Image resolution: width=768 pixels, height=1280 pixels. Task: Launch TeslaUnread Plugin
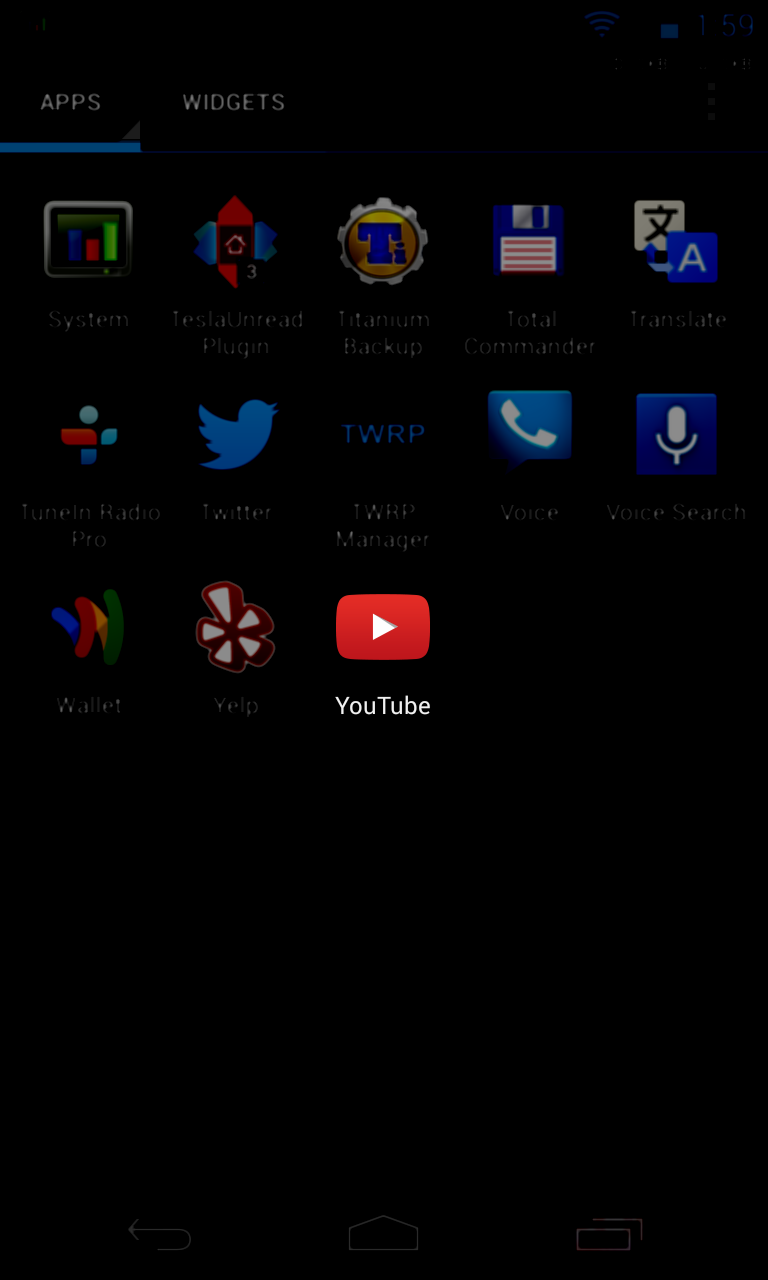236,241
